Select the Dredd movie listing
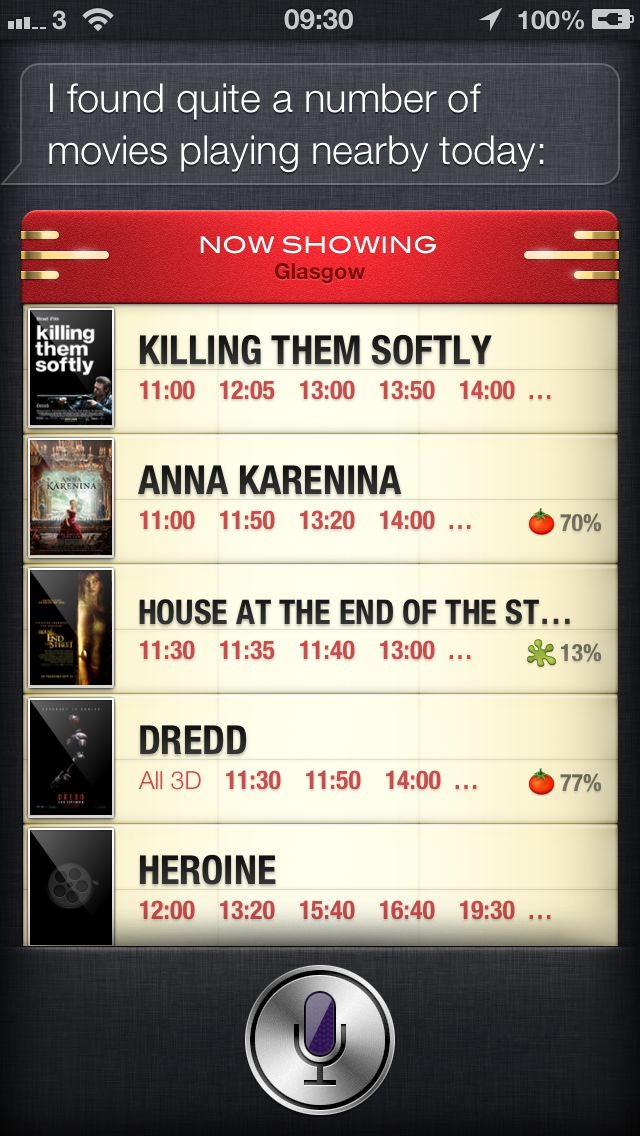The height and width of the screenshot is (1136, 640). tap(320, 758)
